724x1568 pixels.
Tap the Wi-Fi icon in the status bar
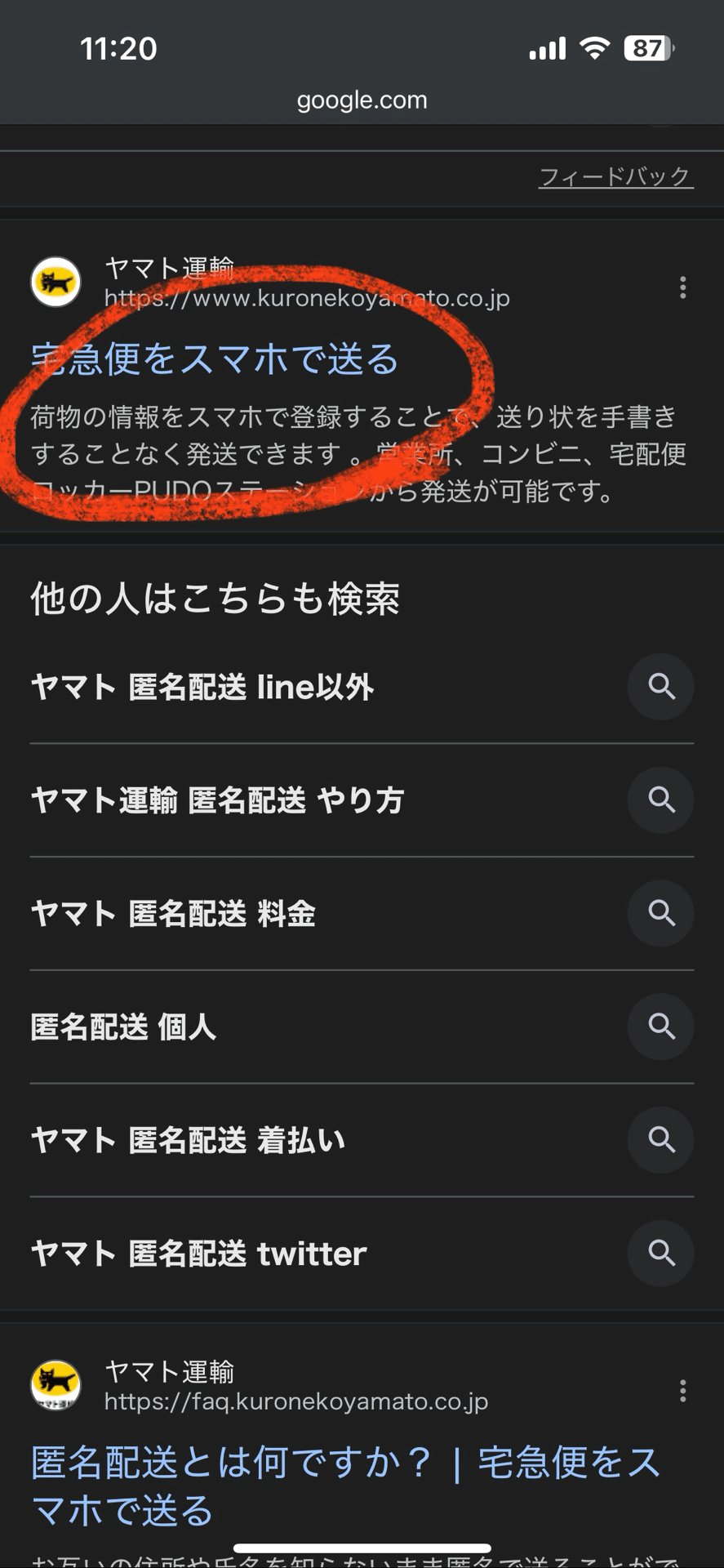click(x=595, y=47)
